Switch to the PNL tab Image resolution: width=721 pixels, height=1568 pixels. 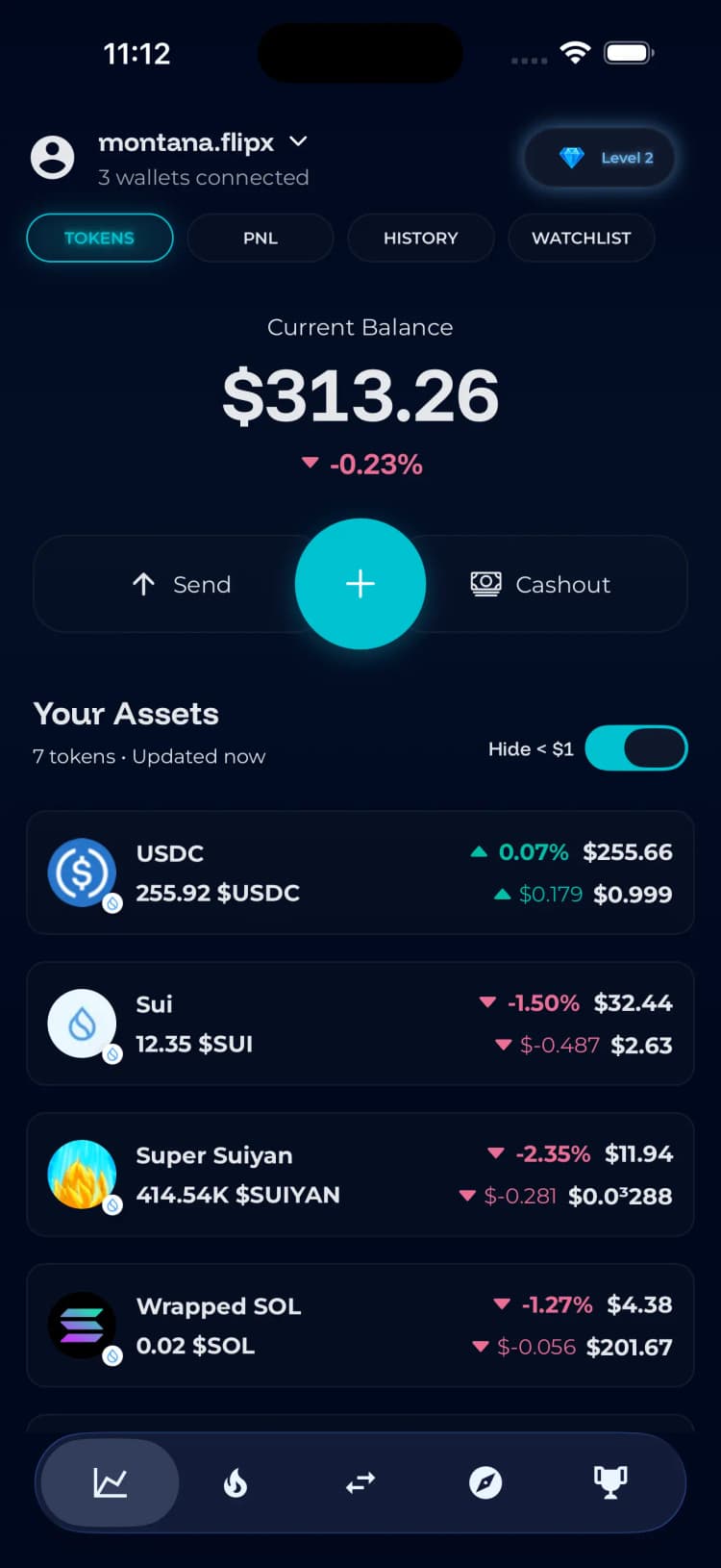pyautogui.click(x=260, y=238)
